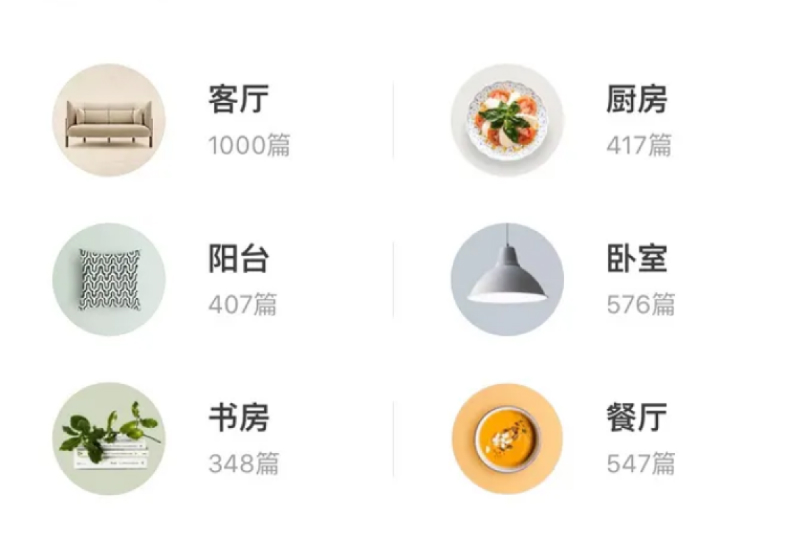Select the 阳台 category
The width and height of the screenshot is (786, 550).
coord(238,260)
